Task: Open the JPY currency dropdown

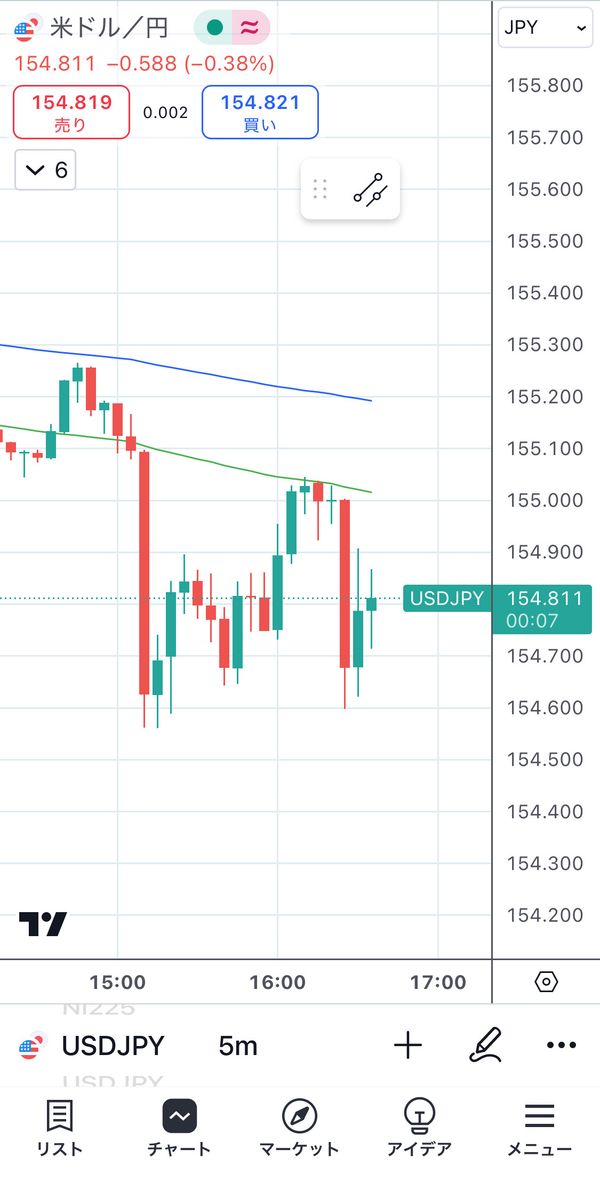Action: coord(545,28)
